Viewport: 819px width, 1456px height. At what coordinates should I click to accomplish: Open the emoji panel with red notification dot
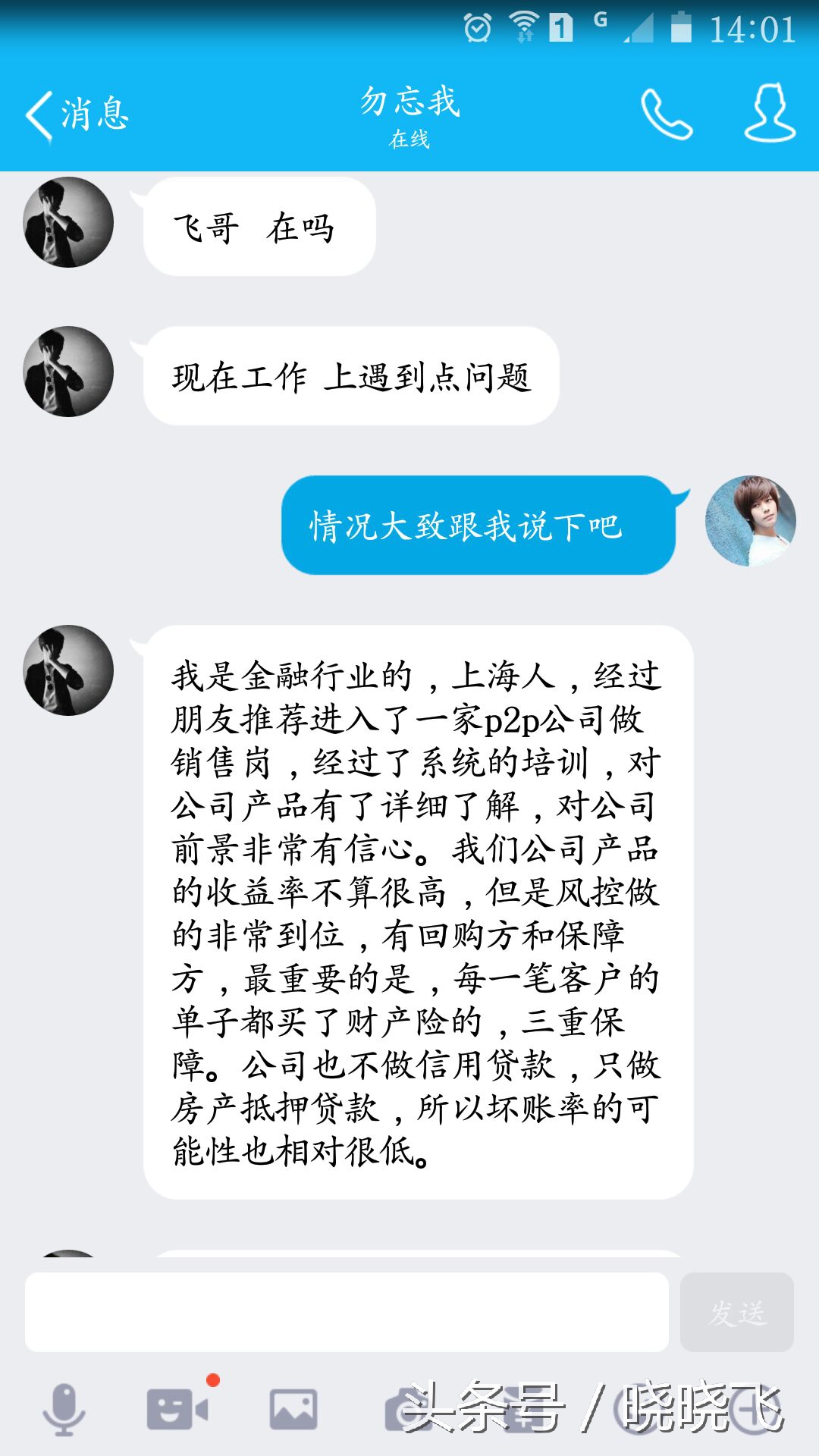point(174,1409)
